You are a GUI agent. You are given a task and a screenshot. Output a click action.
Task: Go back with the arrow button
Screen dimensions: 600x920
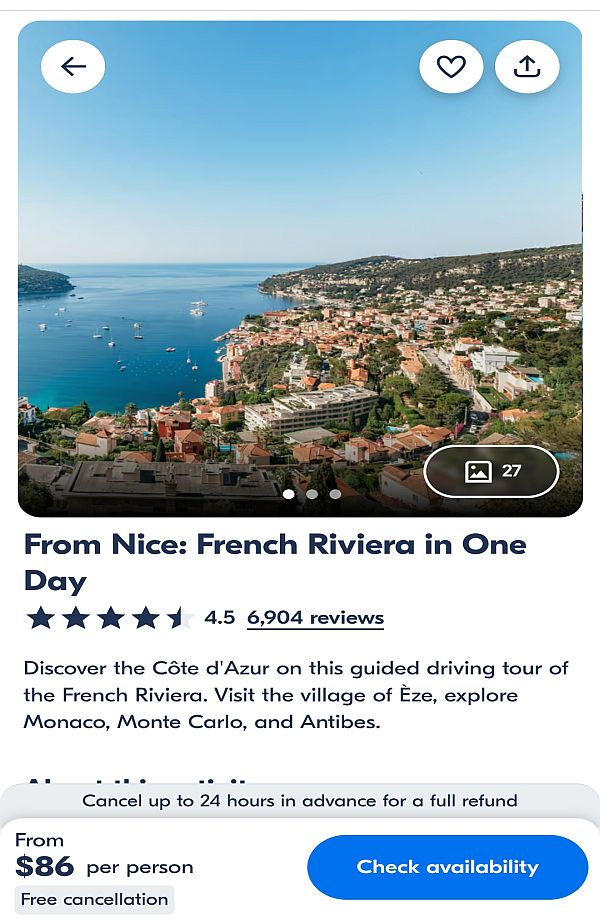coord(73,67)
